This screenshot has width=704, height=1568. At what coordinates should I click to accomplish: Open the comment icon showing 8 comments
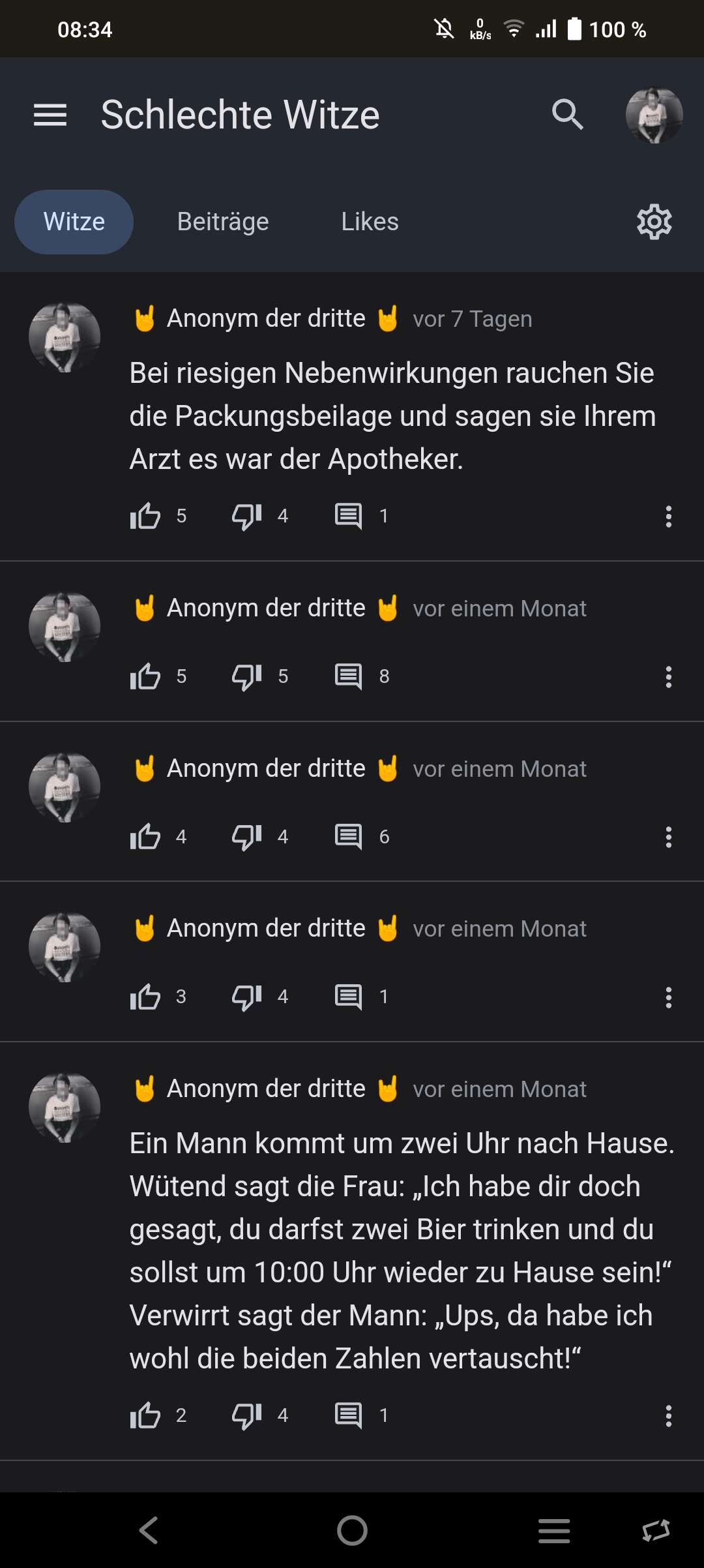(x=349, y=676)
